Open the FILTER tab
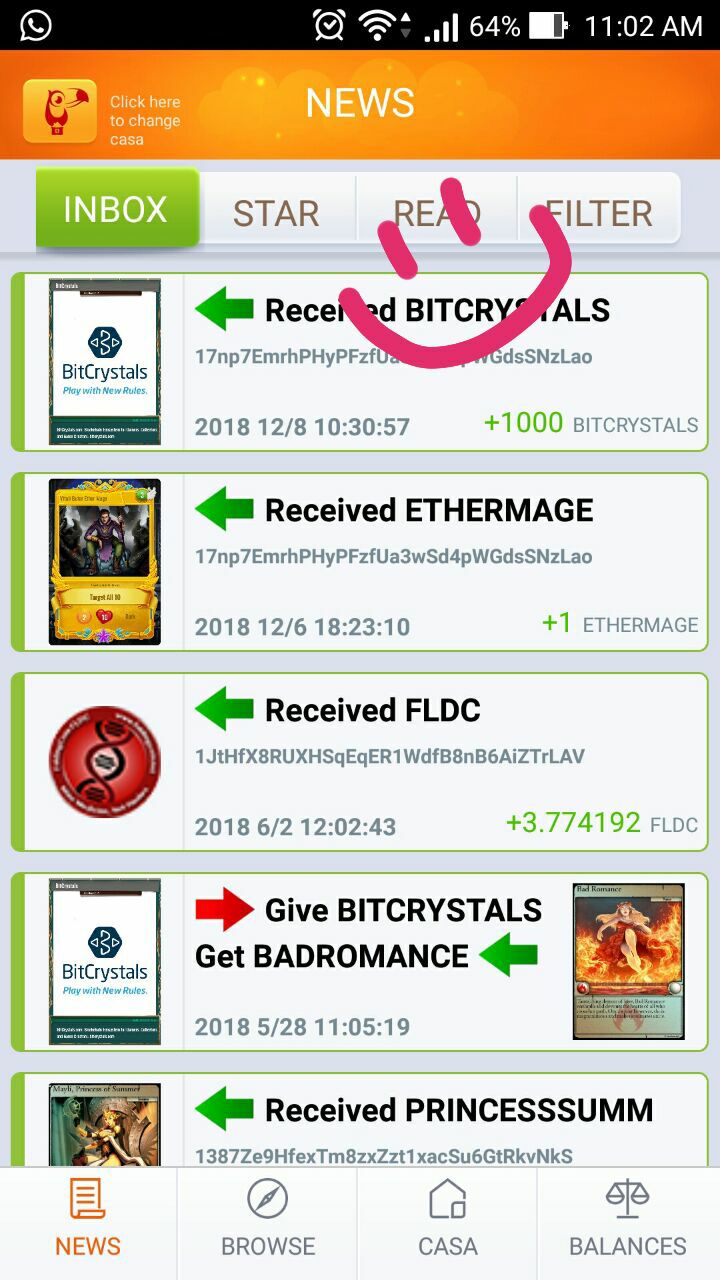The height and width of the screenshot is (1280, 720). tap(599, 212)
